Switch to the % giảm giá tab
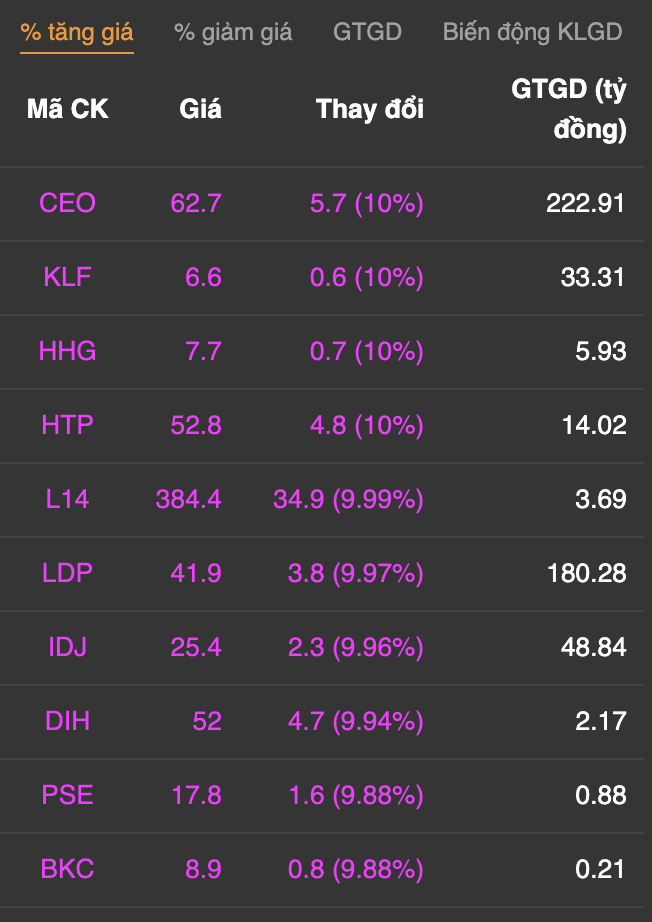Viewport: 652px width, 922px height. pyautogui.click(x=233, y=32)
